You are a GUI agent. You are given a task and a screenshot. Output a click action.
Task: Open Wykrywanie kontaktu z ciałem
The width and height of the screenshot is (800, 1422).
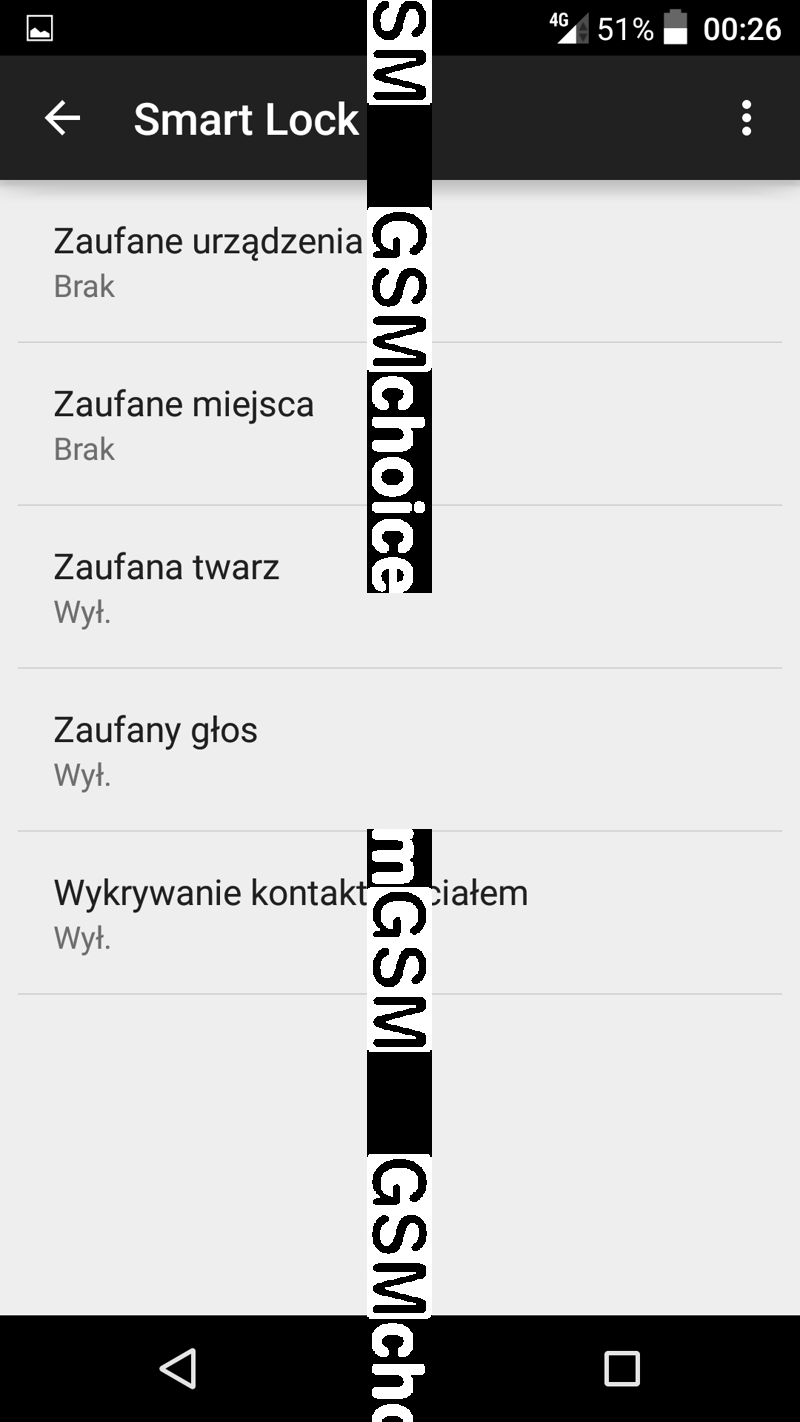tap(400, 914)
